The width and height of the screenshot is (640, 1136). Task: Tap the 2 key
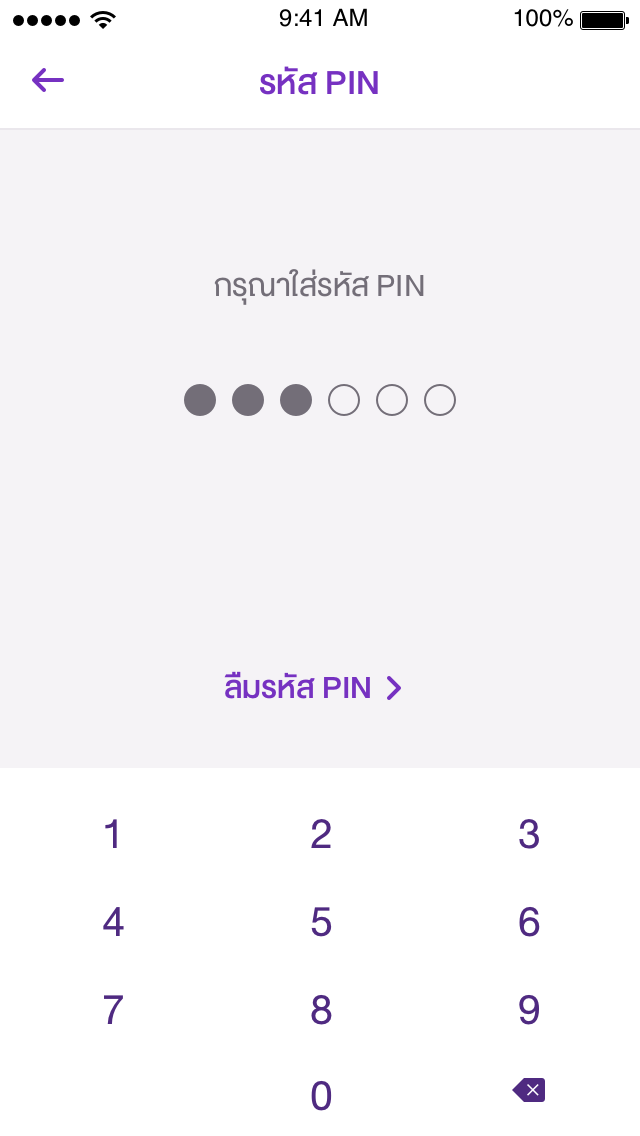(321, 834)
